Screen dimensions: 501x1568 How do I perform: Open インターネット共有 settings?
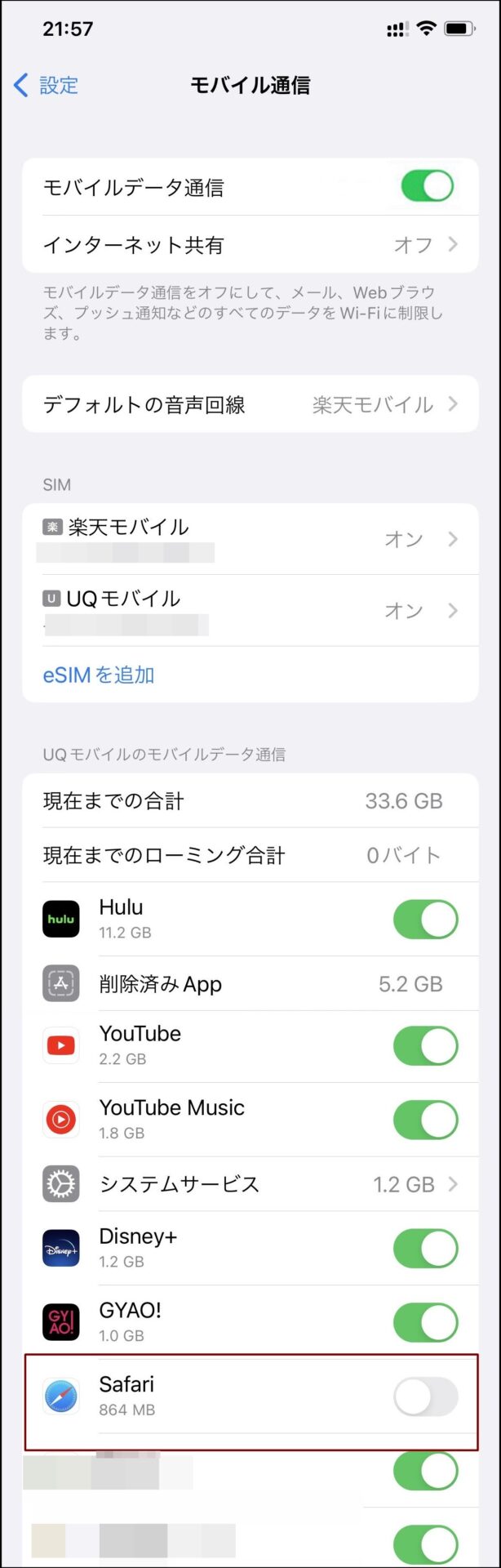coord(250,244)
